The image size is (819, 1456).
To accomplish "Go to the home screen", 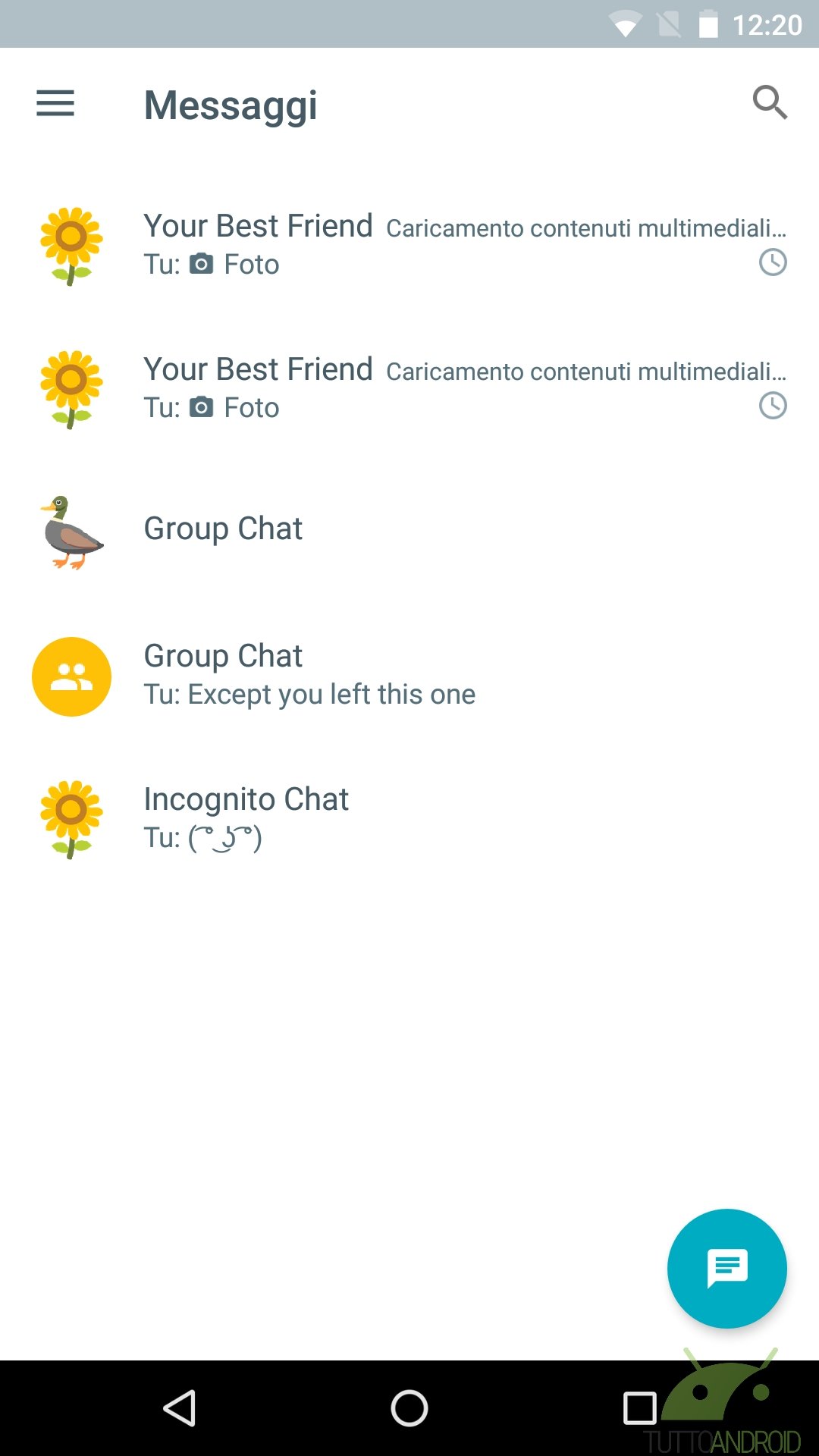I will pyautogui.click(x=409, y=1409).
